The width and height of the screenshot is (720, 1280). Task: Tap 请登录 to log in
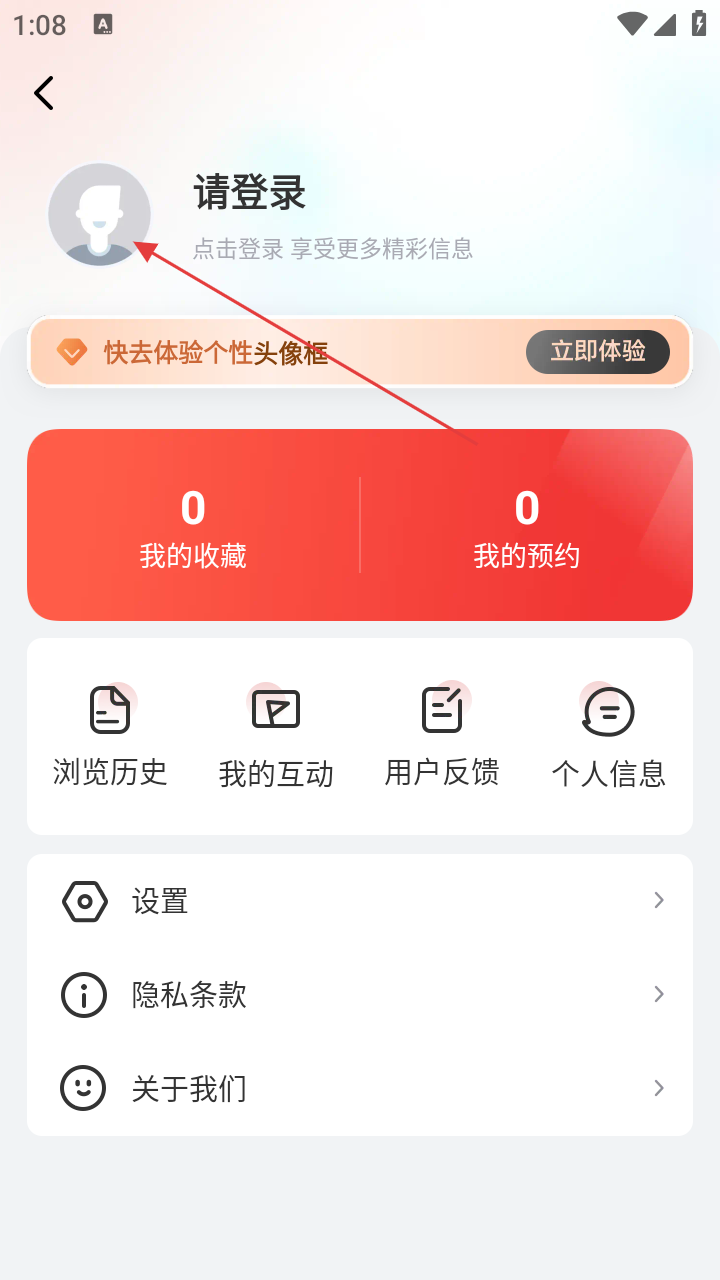pos(250,193)
